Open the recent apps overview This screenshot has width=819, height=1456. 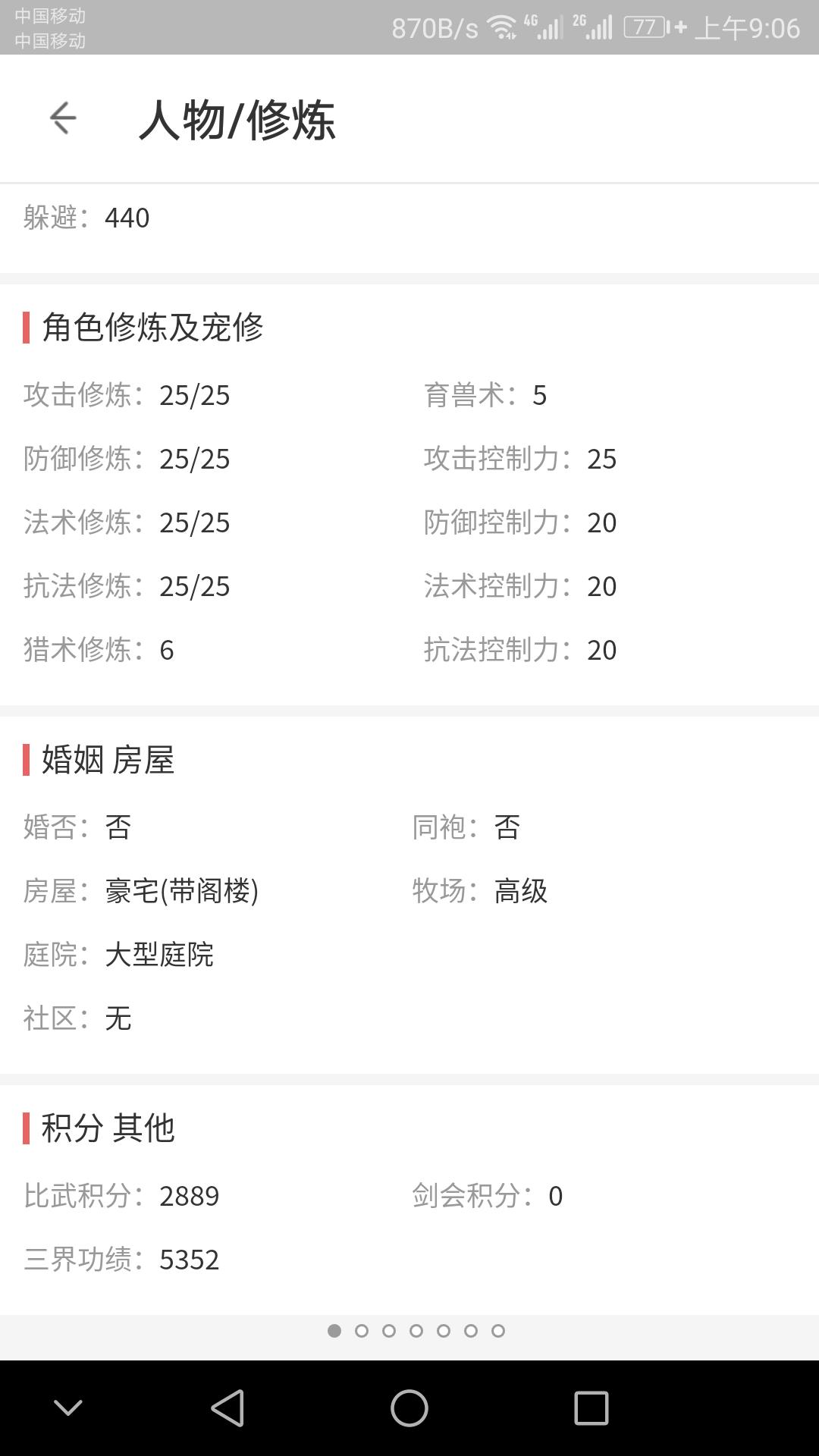(x=591, y=1407)
